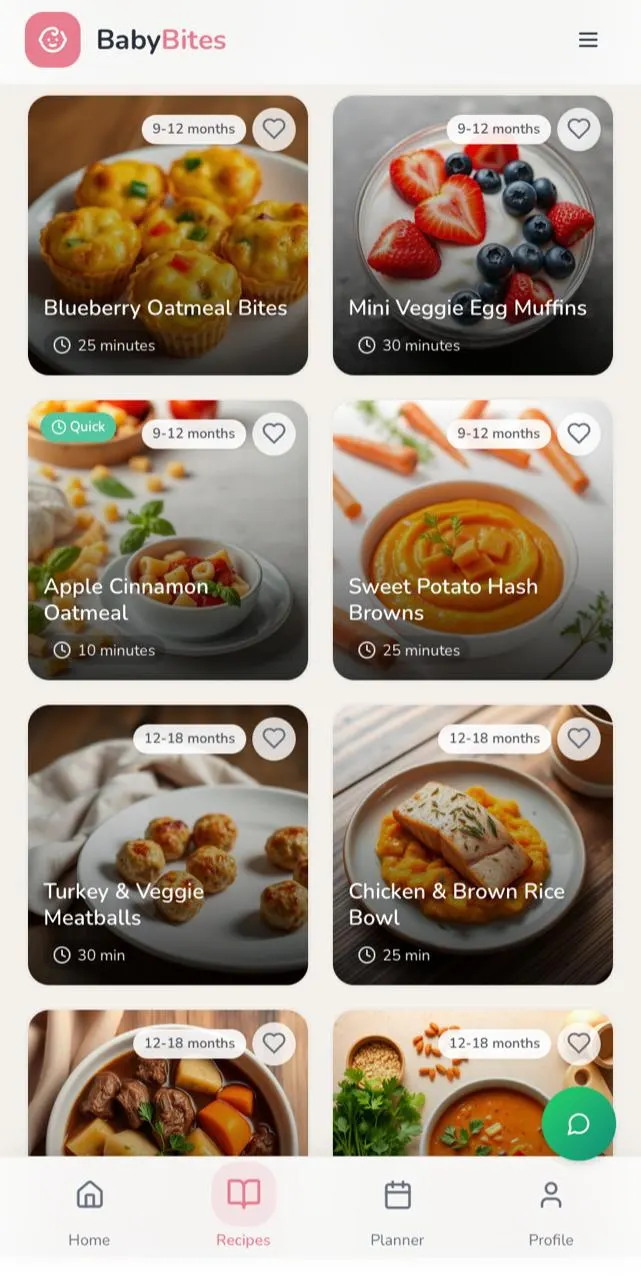Open the hamburger menu
The height and width of the screenshot is (1280, 641).
(588, 40)
